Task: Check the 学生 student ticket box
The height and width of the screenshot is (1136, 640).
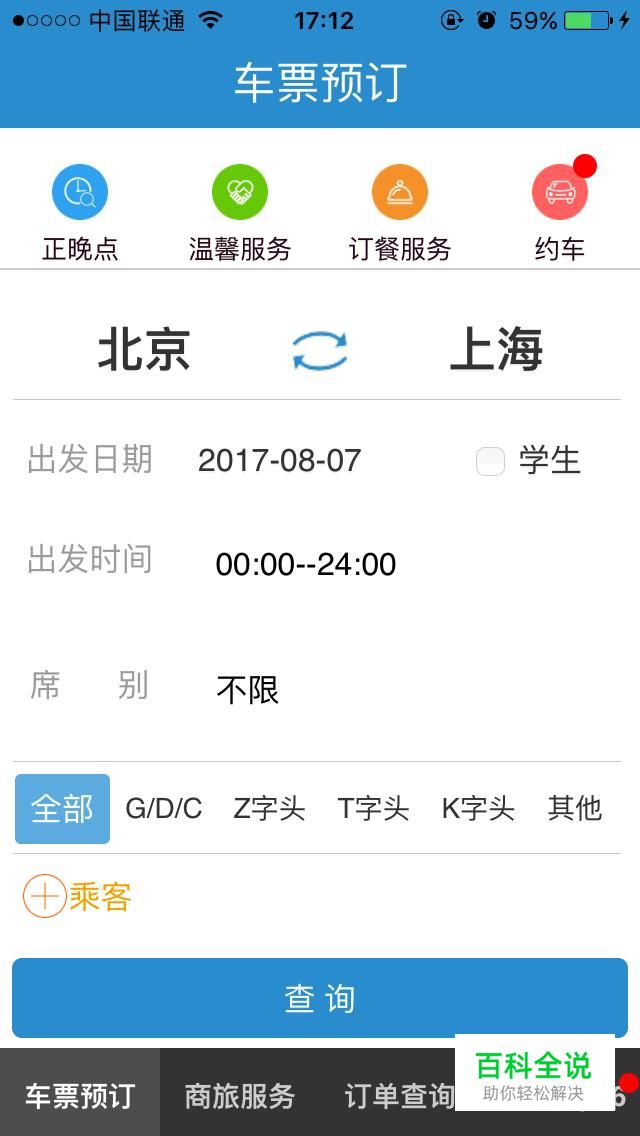Action: tap(490, 461)
